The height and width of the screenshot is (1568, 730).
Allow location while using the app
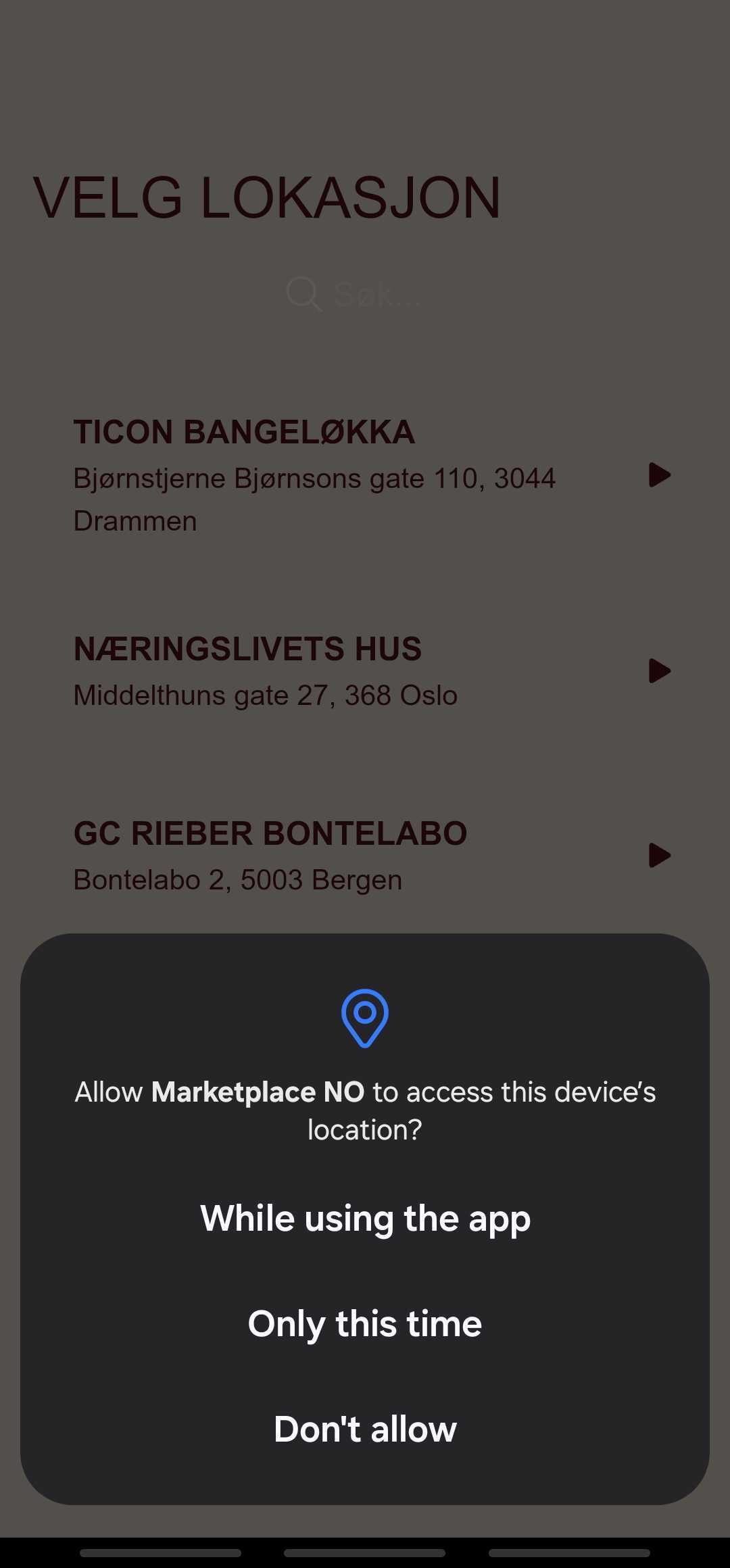click(x=365, y=1218)
